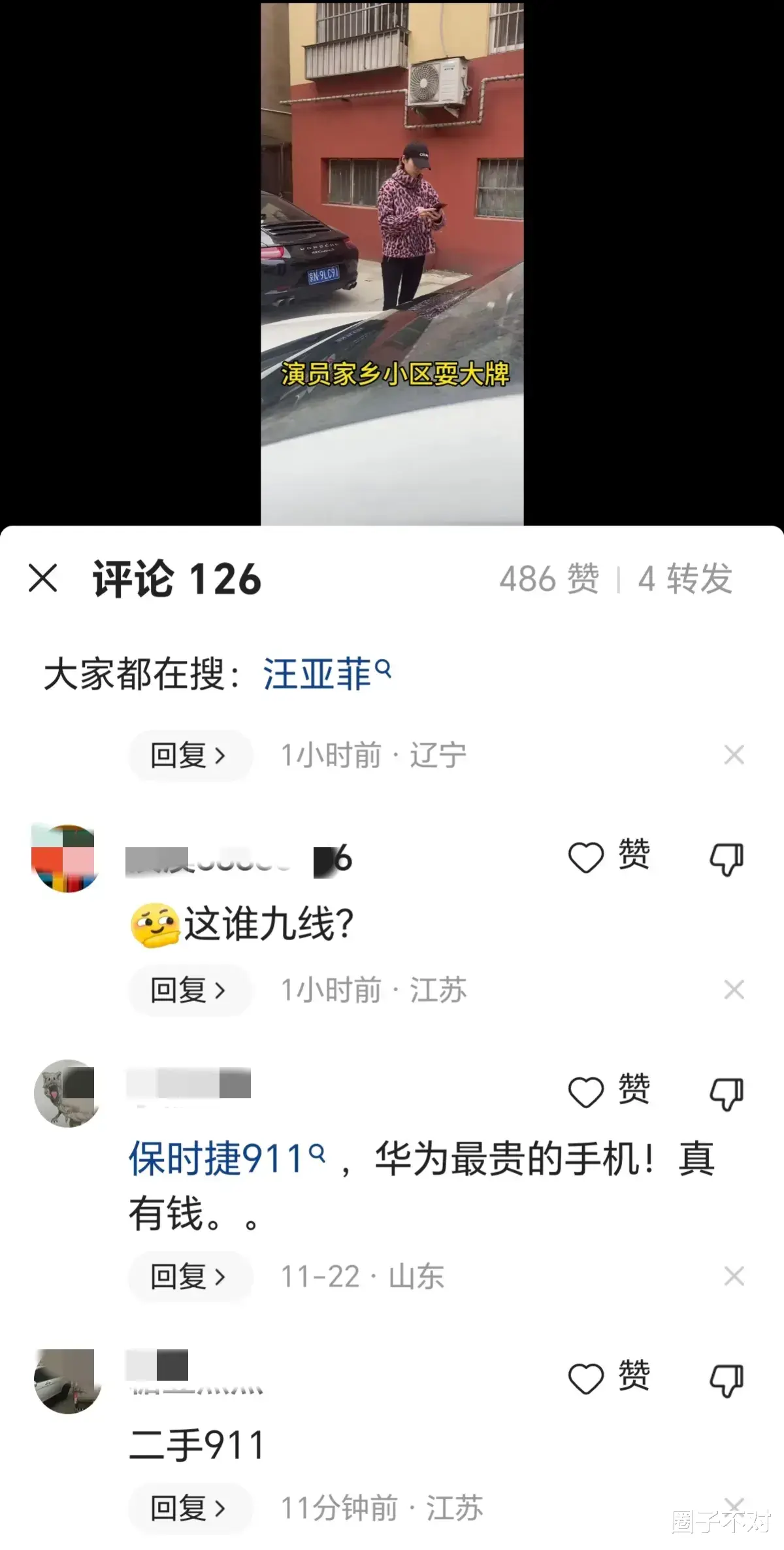Open the first commenter's avatar
Viewport: 784px width, 1550px height.
[x=65, y=860]
